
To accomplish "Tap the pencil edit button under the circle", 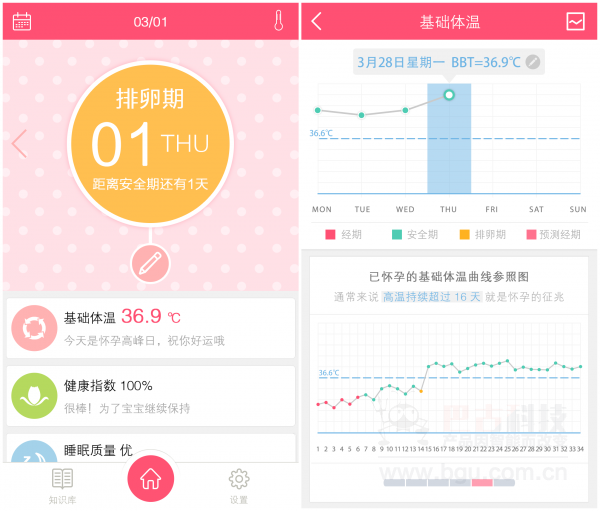I will point(150,264).
